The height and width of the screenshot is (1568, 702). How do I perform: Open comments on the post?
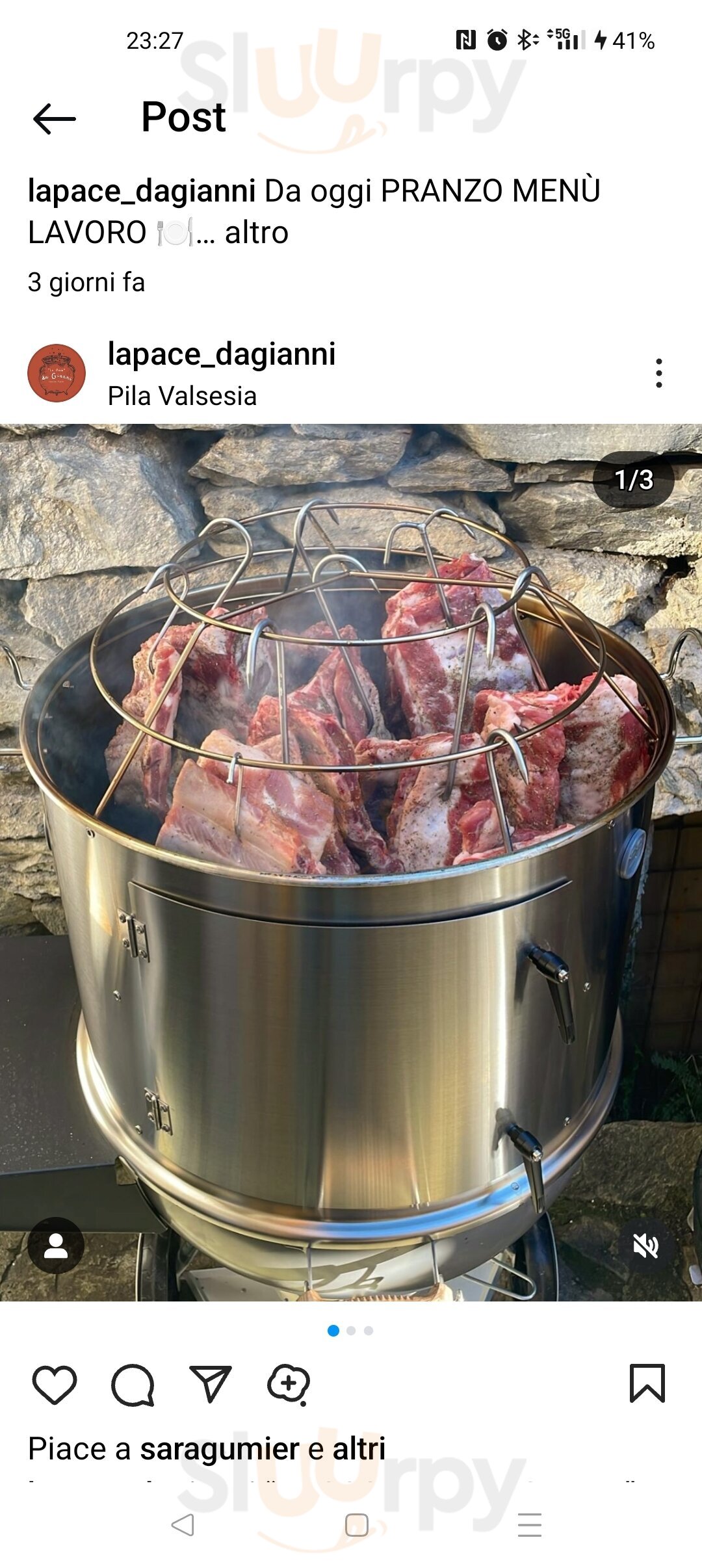(133, 1385)
